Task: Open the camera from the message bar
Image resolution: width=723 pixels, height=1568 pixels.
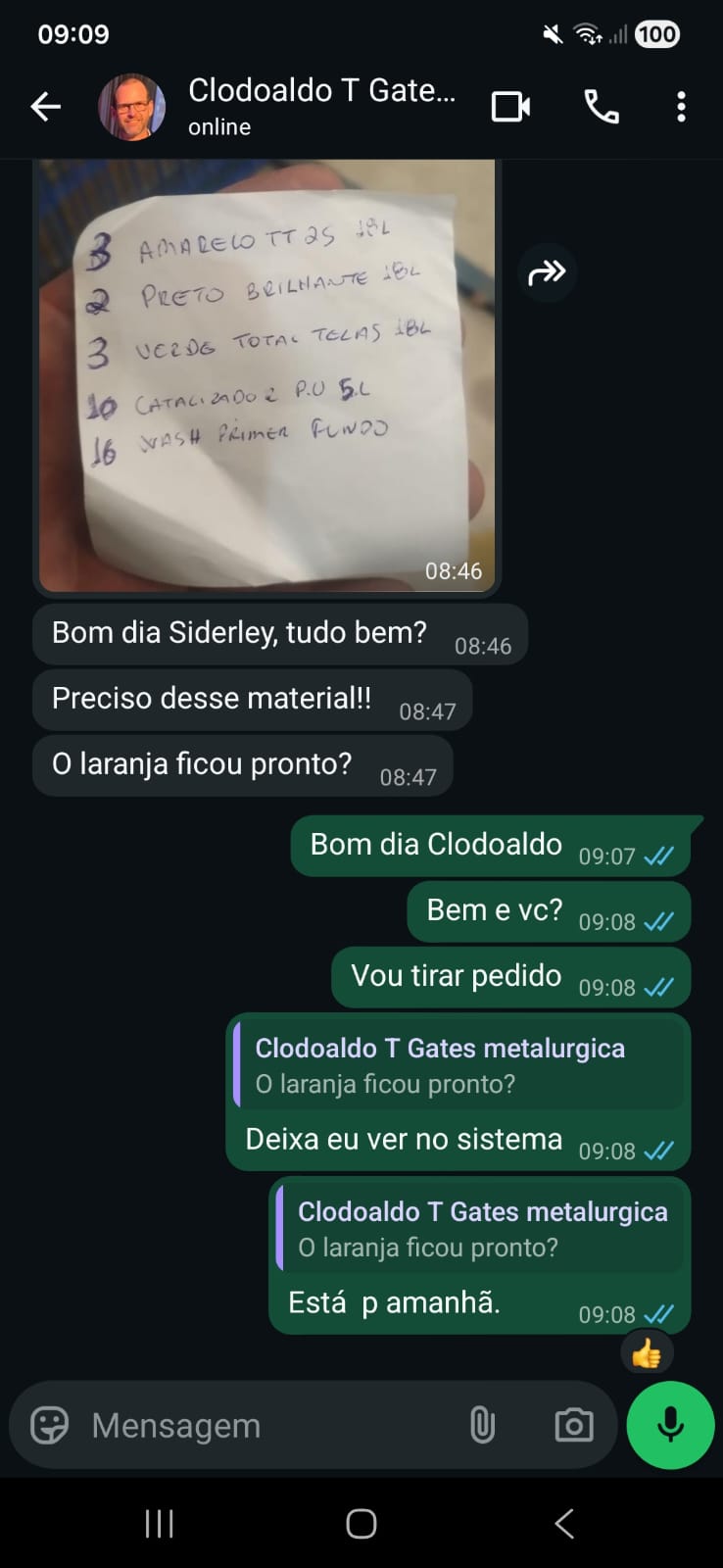Action: 573,1425
